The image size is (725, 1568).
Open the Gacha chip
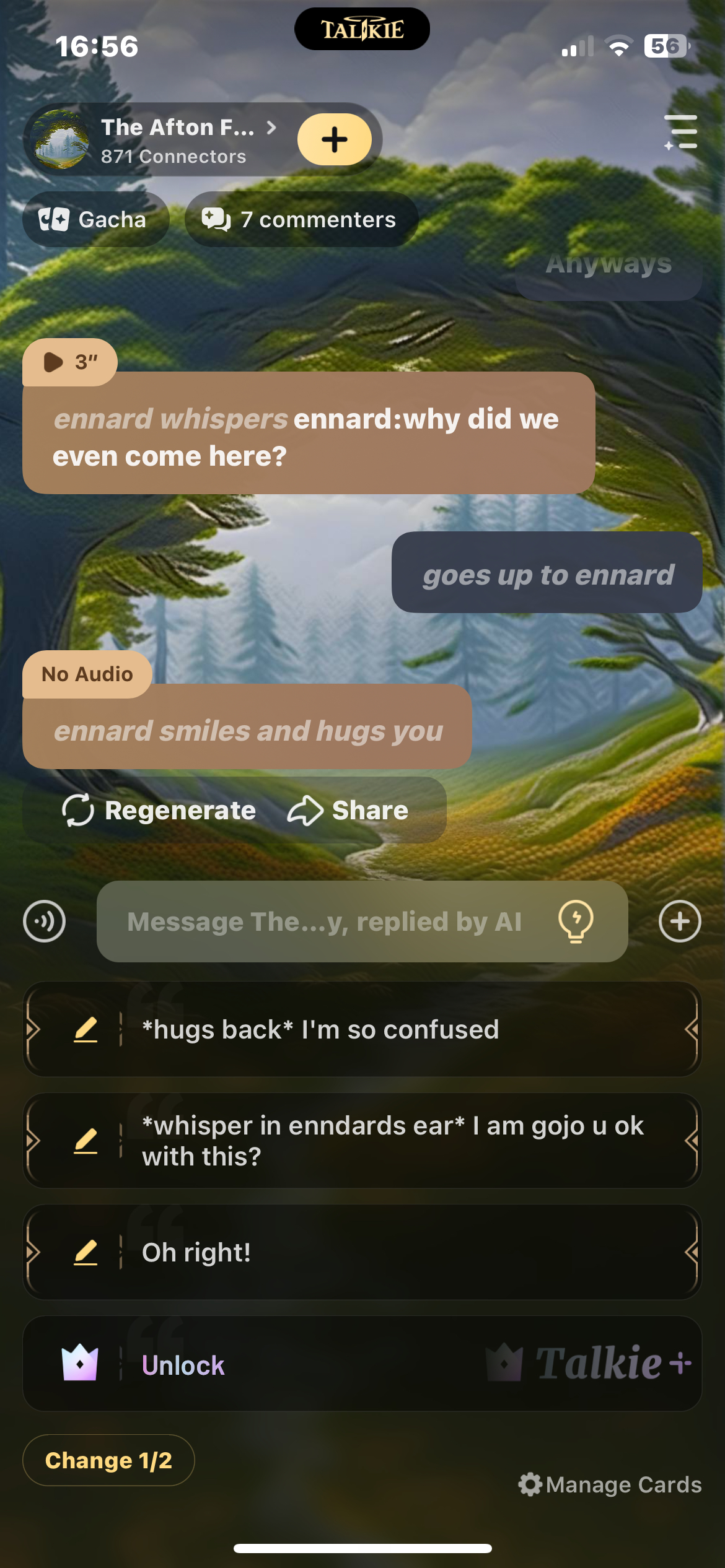point(95,219)
